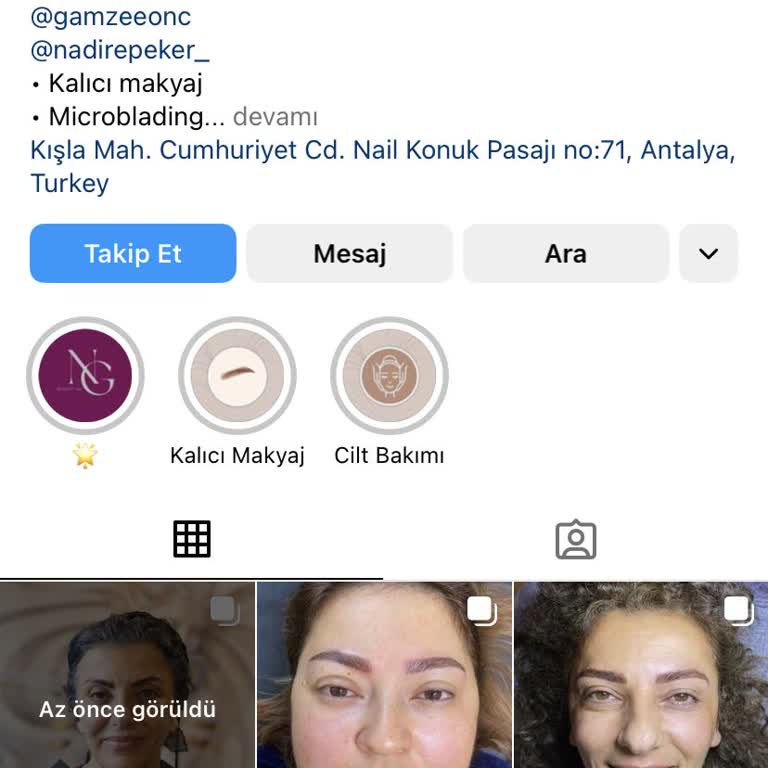Send a message via Mesaj button
Screen dimensions: 768x768
tap(349, 254)
